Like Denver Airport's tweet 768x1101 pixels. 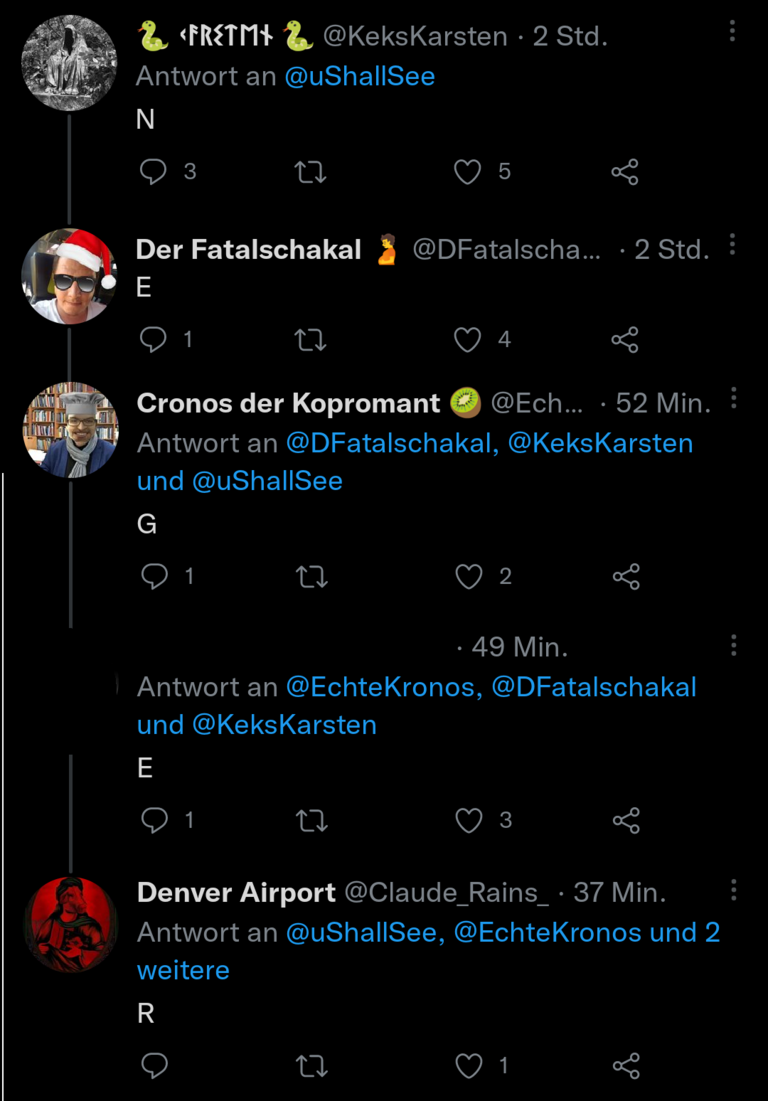coord(467,1065)
